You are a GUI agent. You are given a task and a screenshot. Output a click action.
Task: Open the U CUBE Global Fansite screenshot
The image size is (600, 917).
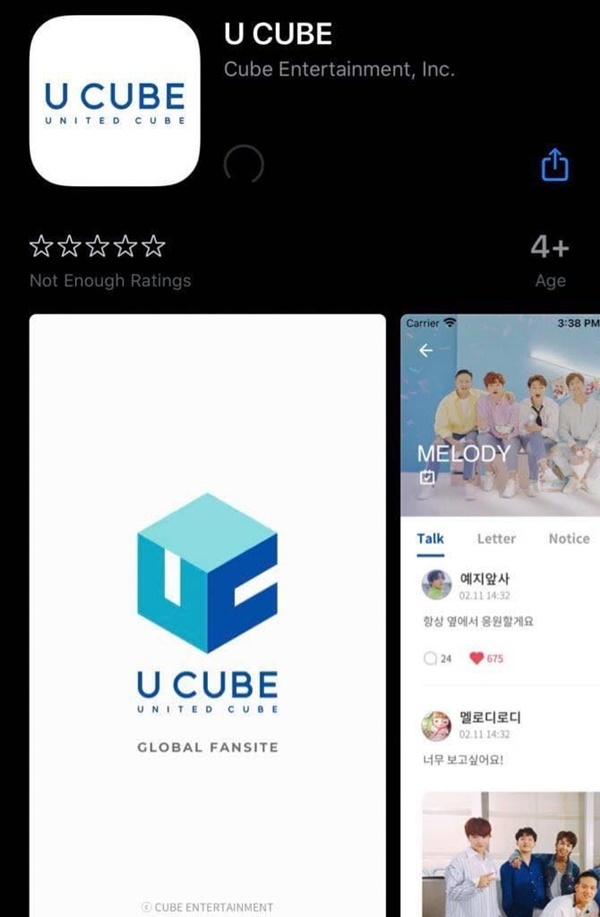pyautogui.click(x=207, y=615)
